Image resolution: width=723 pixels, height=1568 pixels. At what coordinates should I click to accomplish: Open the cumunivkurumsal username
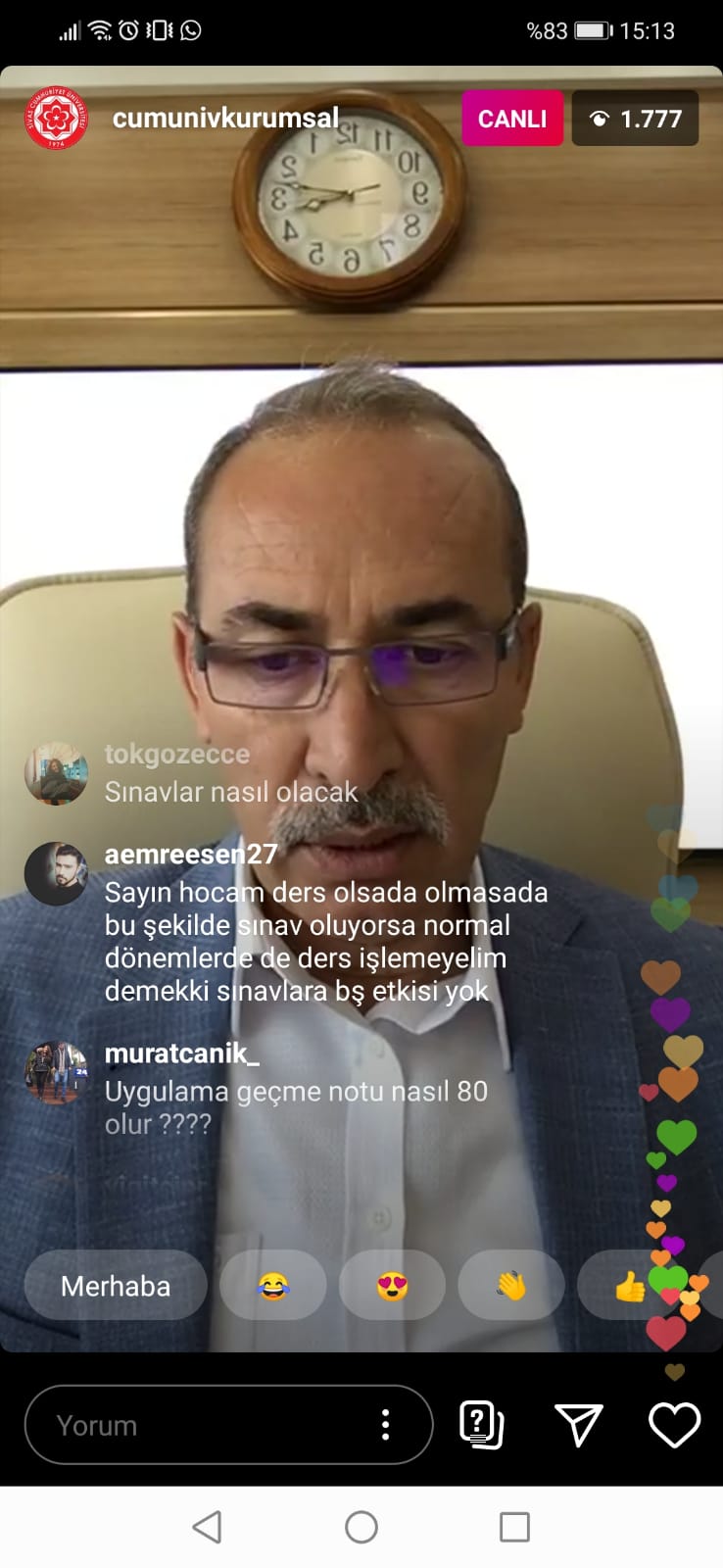[225, 119]
